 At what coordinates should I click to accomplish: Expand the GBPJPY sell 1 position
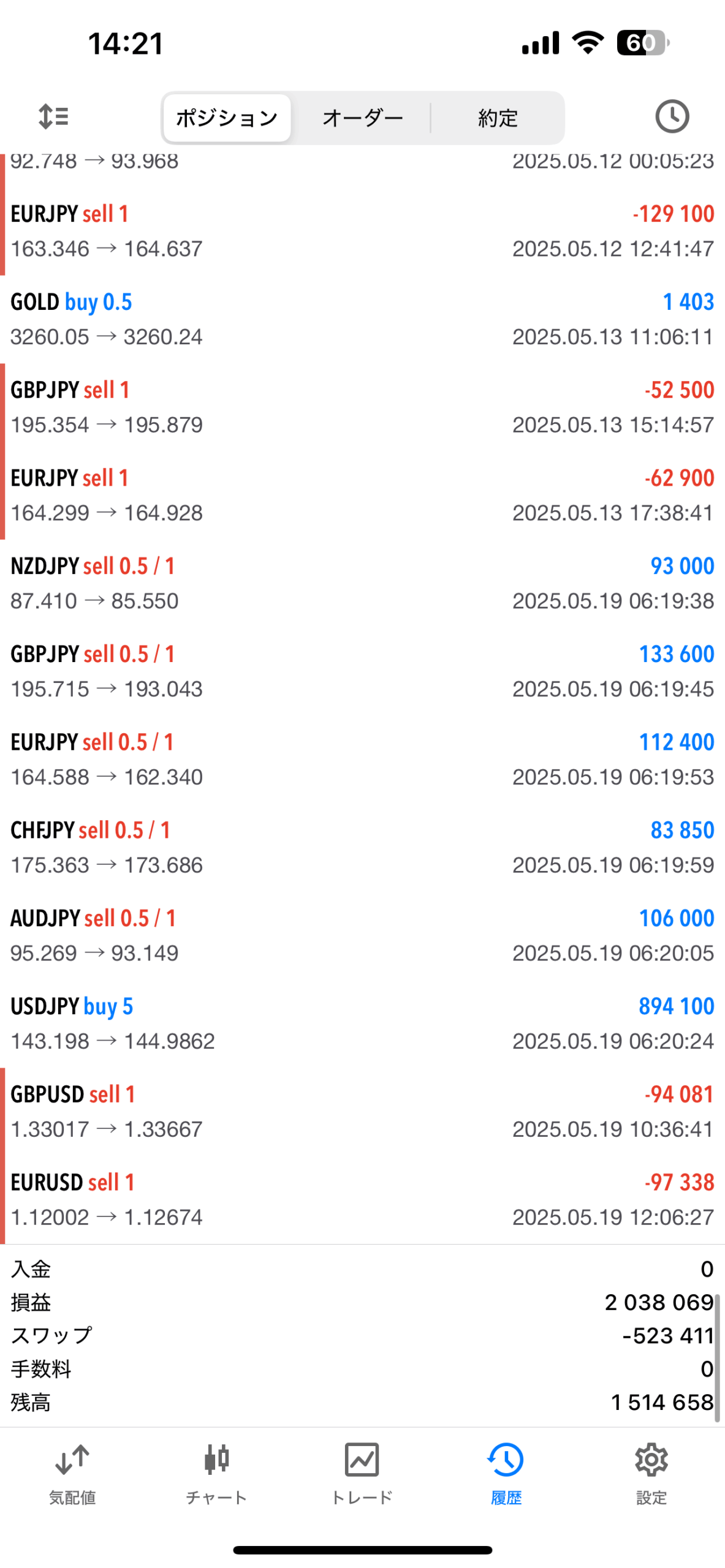(362, 407)
